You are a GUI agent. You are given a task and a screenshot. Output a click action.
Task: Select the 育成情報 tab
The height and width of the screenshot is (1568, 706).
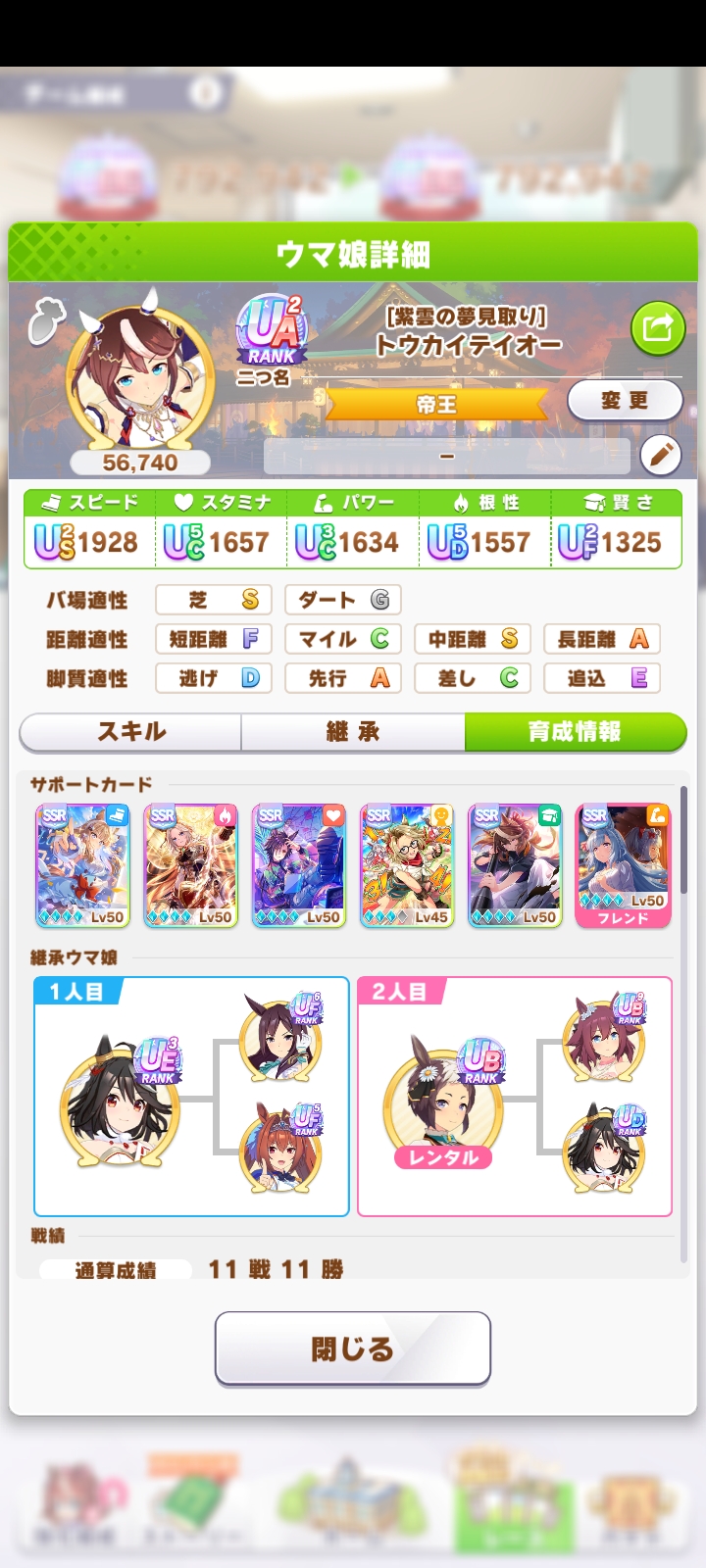tap(576, 732)
